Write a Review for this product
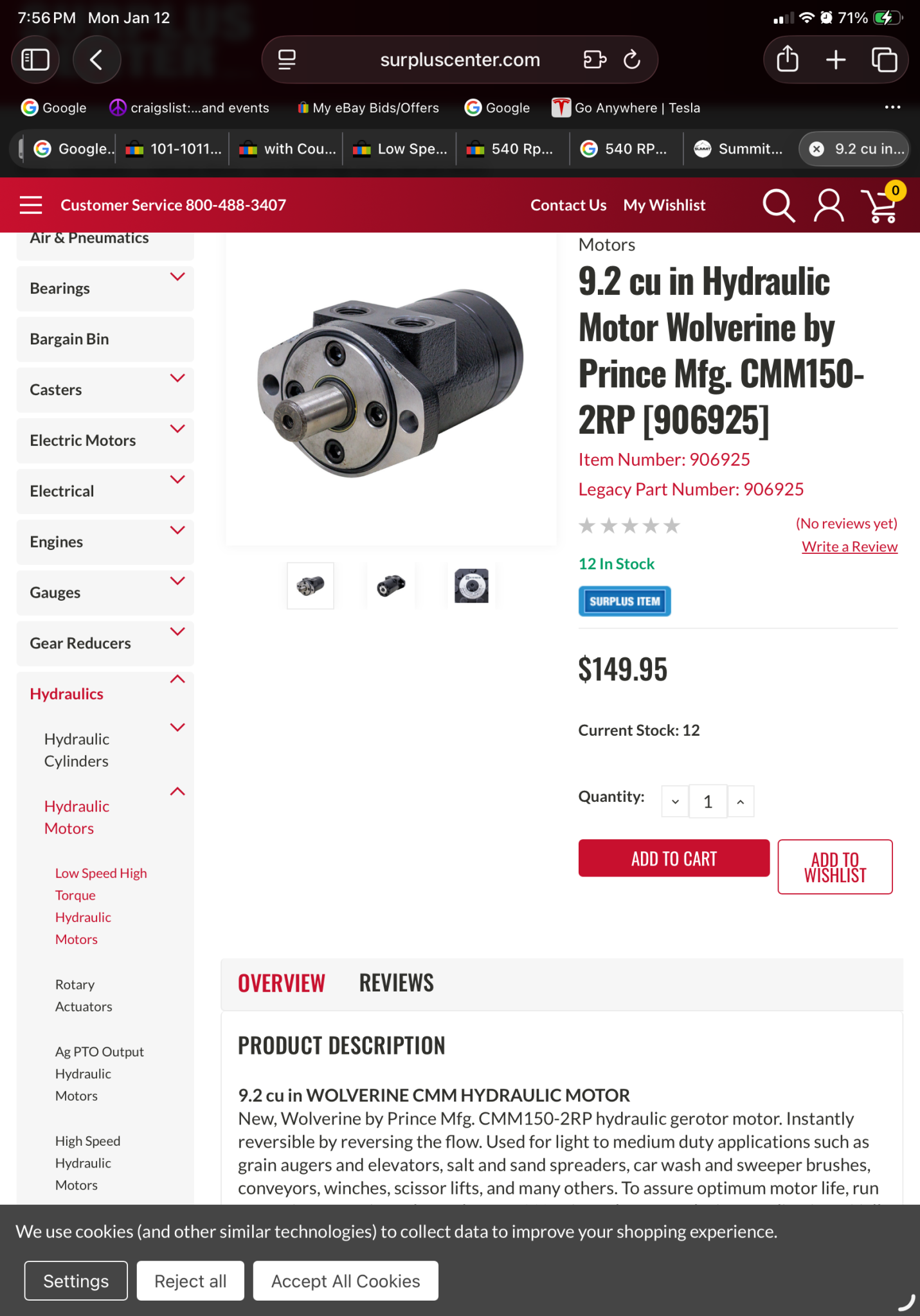The height and width of the screenshot is (1316, 920). [849, 547]
